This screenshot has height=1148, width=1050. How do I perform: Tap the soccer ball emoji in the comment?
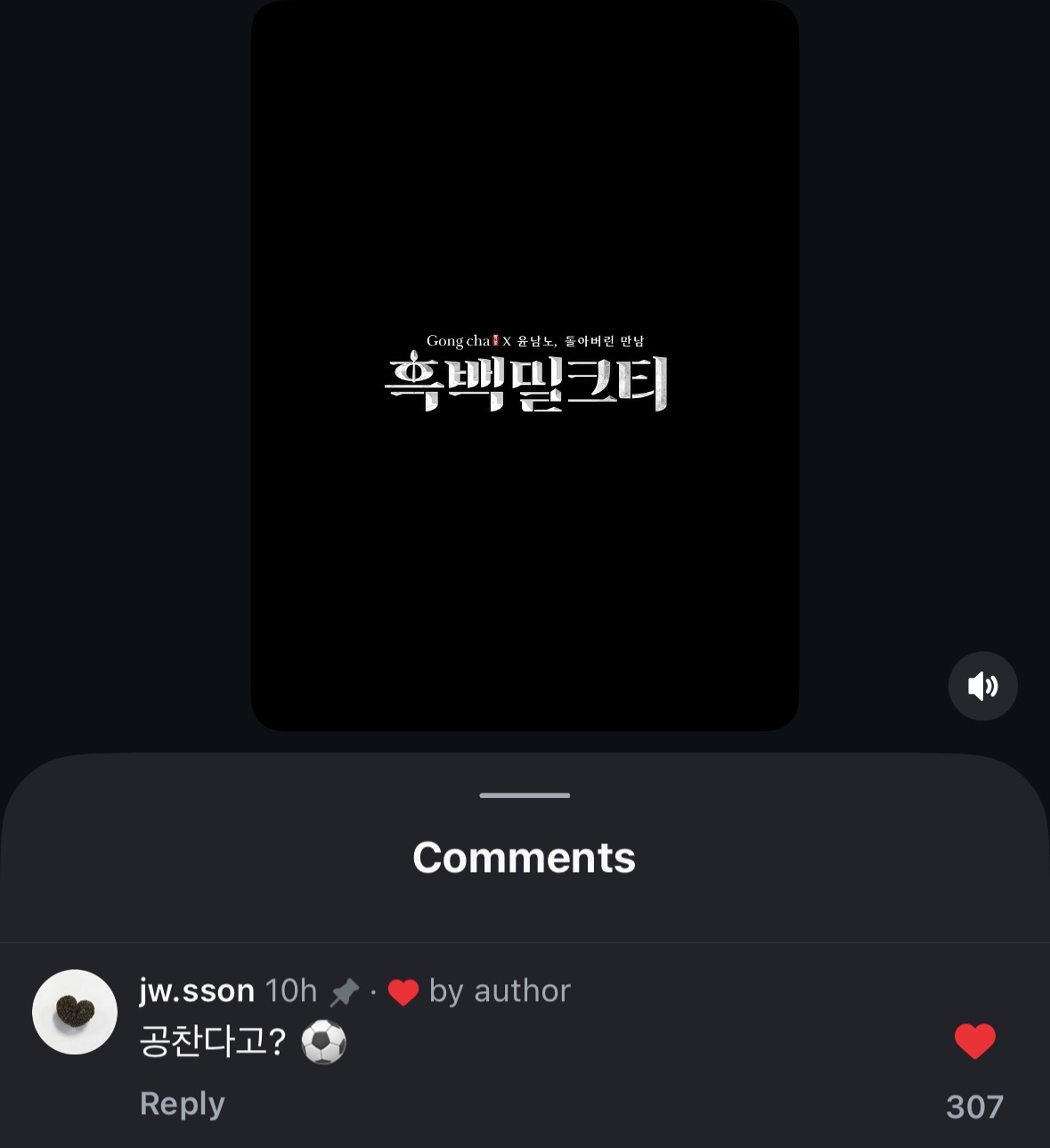[324, 1042]
